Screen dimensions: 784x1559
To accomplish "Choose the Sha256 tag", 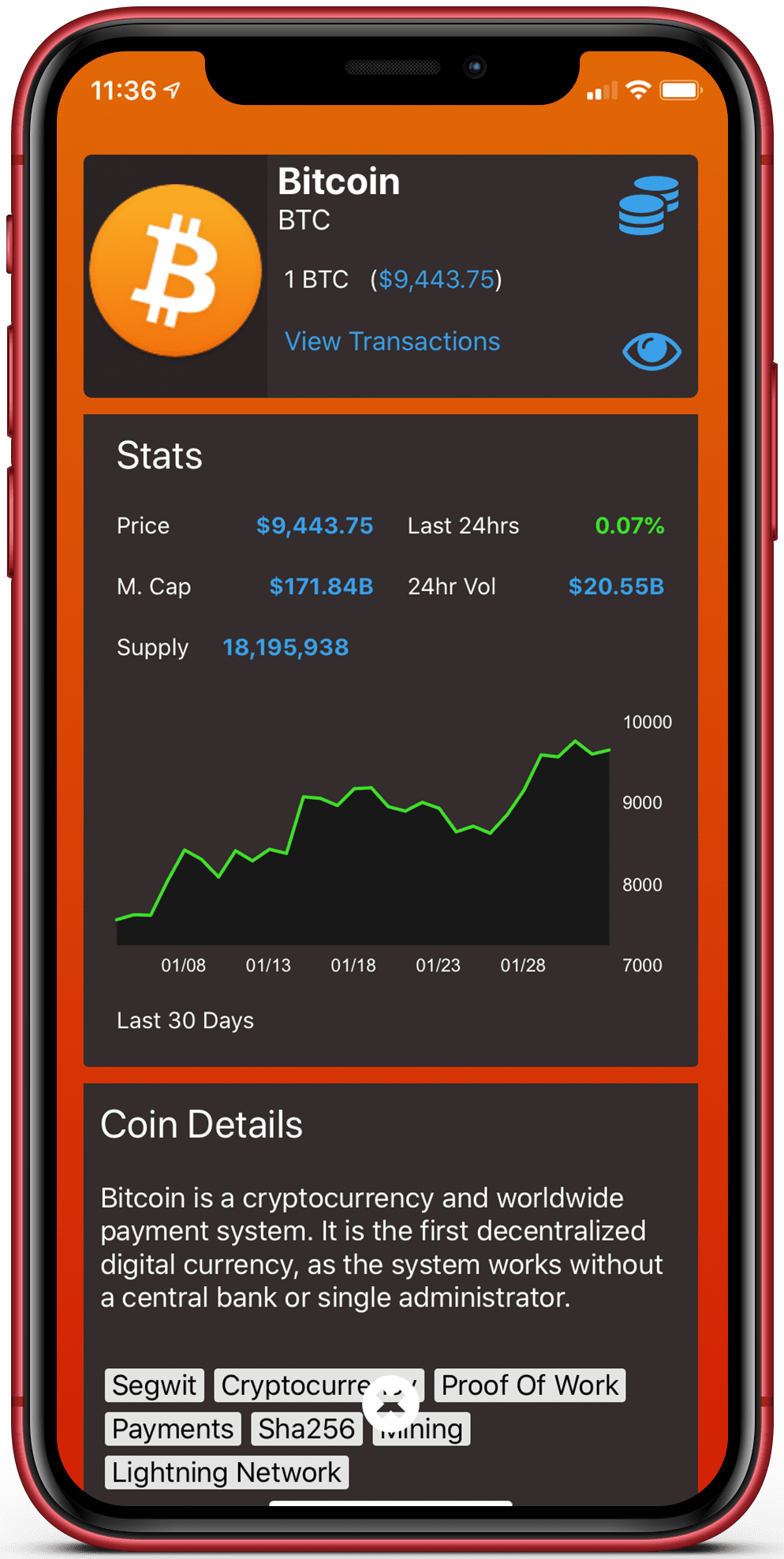I will coord(306,1429).
